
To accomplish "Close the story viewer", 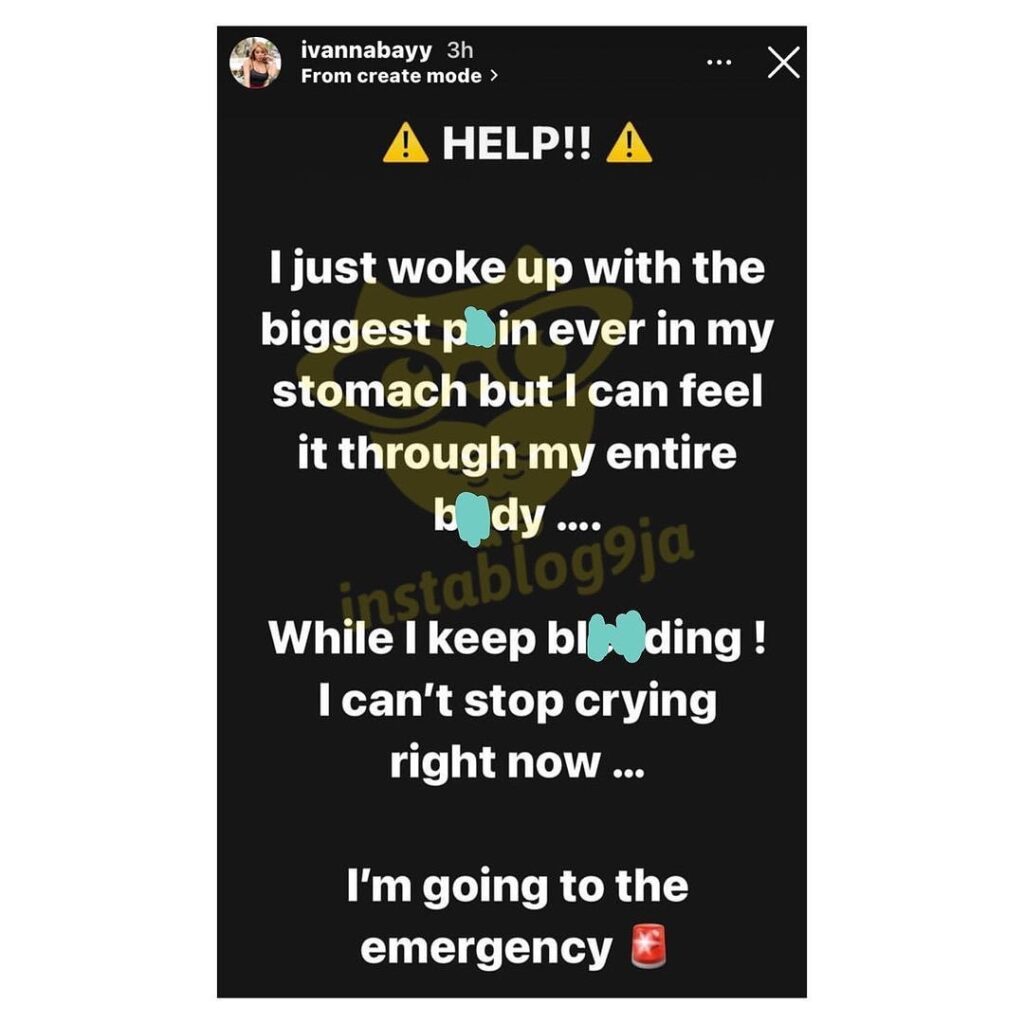I will pos(783,63).
